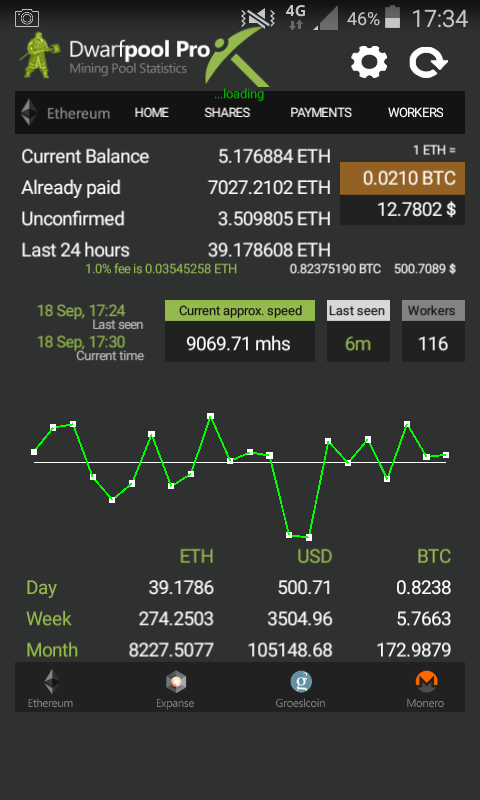The height and width of the screenshot is (800, 480).
Task: Switch to the HOME tab
Action: coord(151,113)
